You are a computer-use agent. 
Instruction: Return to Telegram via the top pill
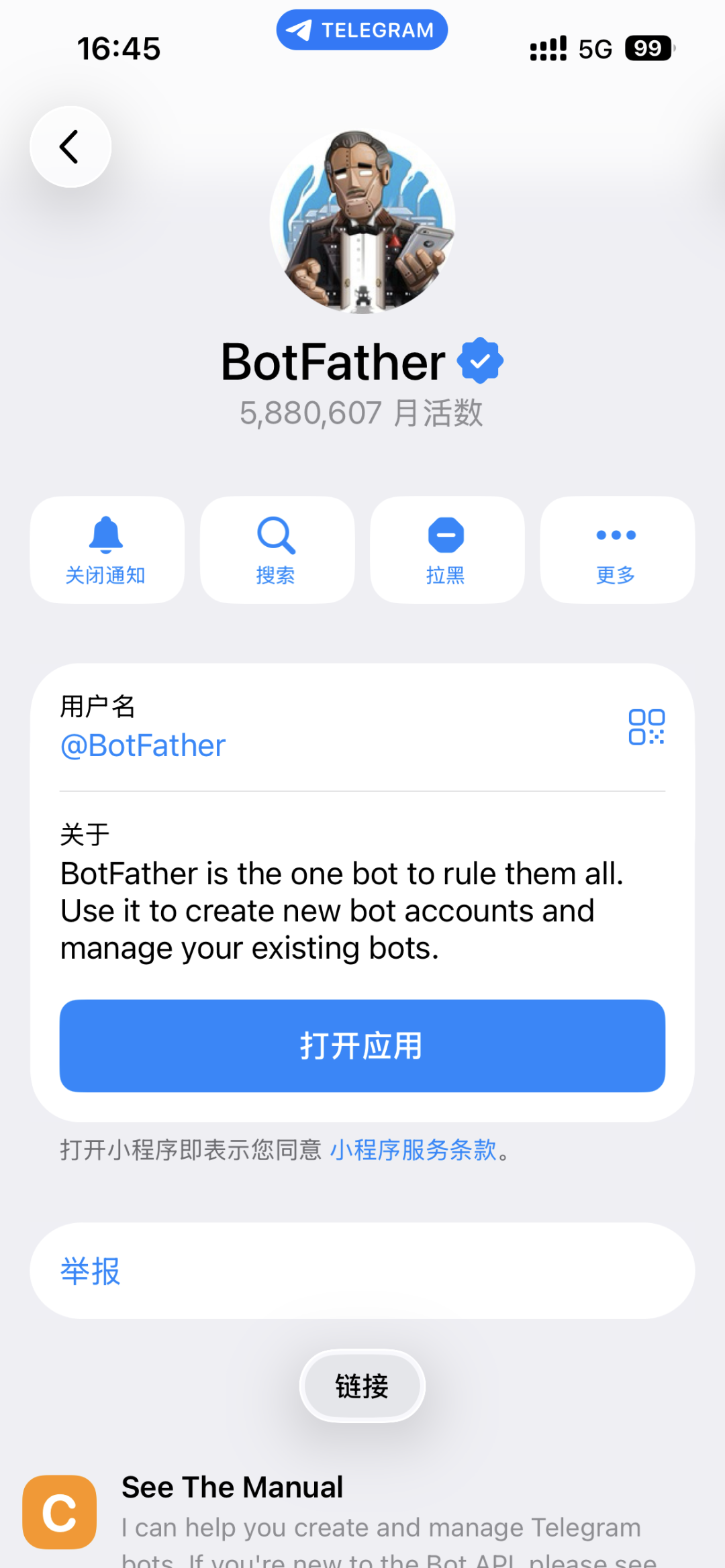[x=362, y=30]
